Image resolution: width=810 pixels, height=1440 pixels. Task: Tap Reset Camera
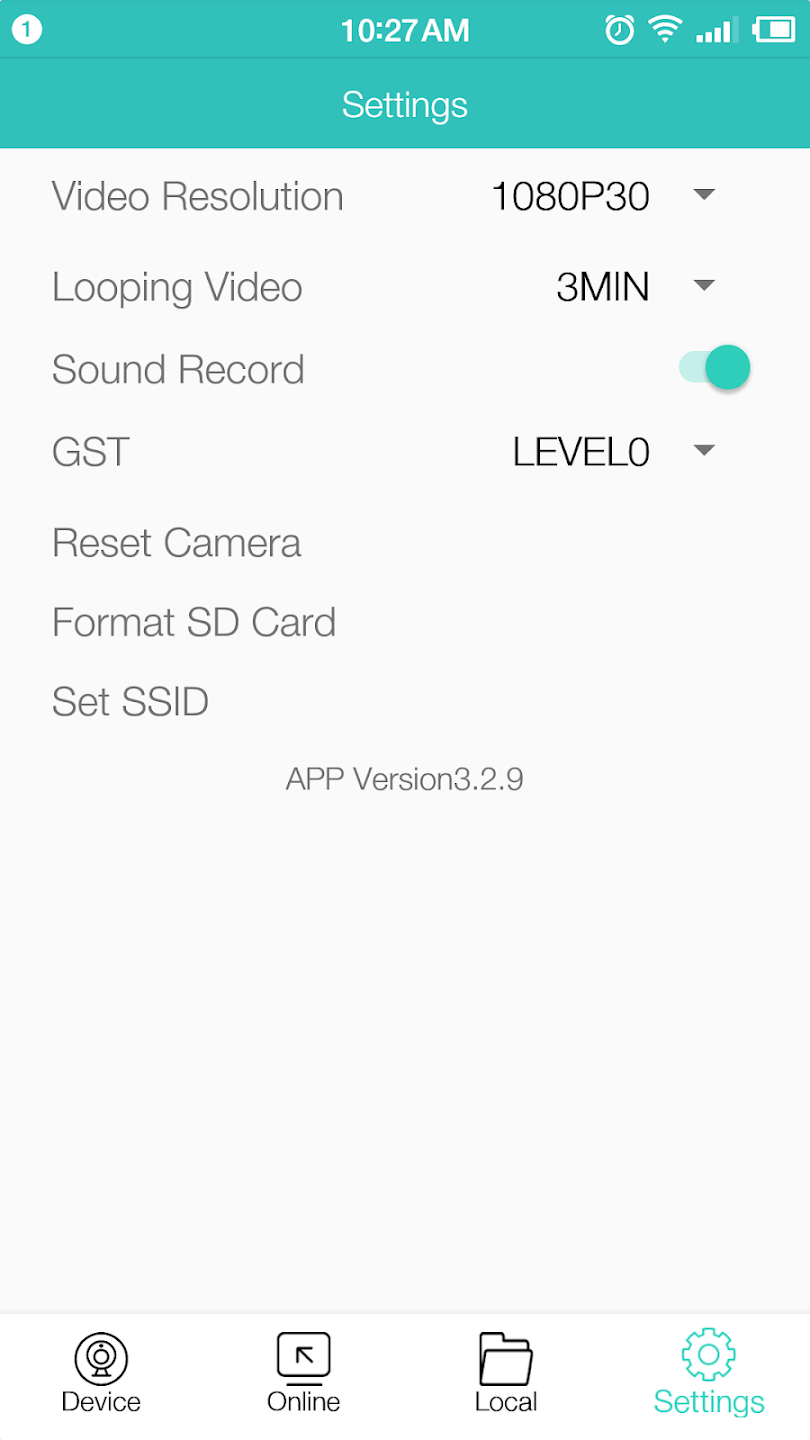pyautogui.click(x=176, y=542)
